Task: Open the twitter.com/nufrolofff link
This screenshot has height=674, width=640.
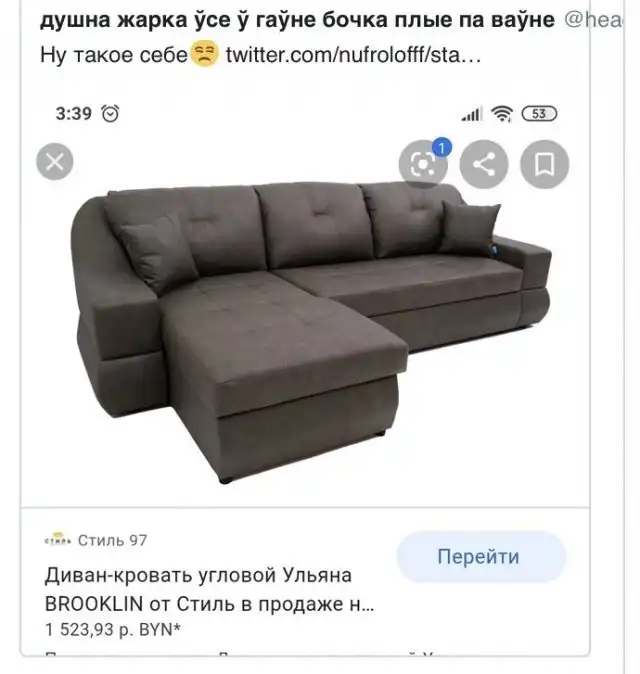Action: (353, 54)
